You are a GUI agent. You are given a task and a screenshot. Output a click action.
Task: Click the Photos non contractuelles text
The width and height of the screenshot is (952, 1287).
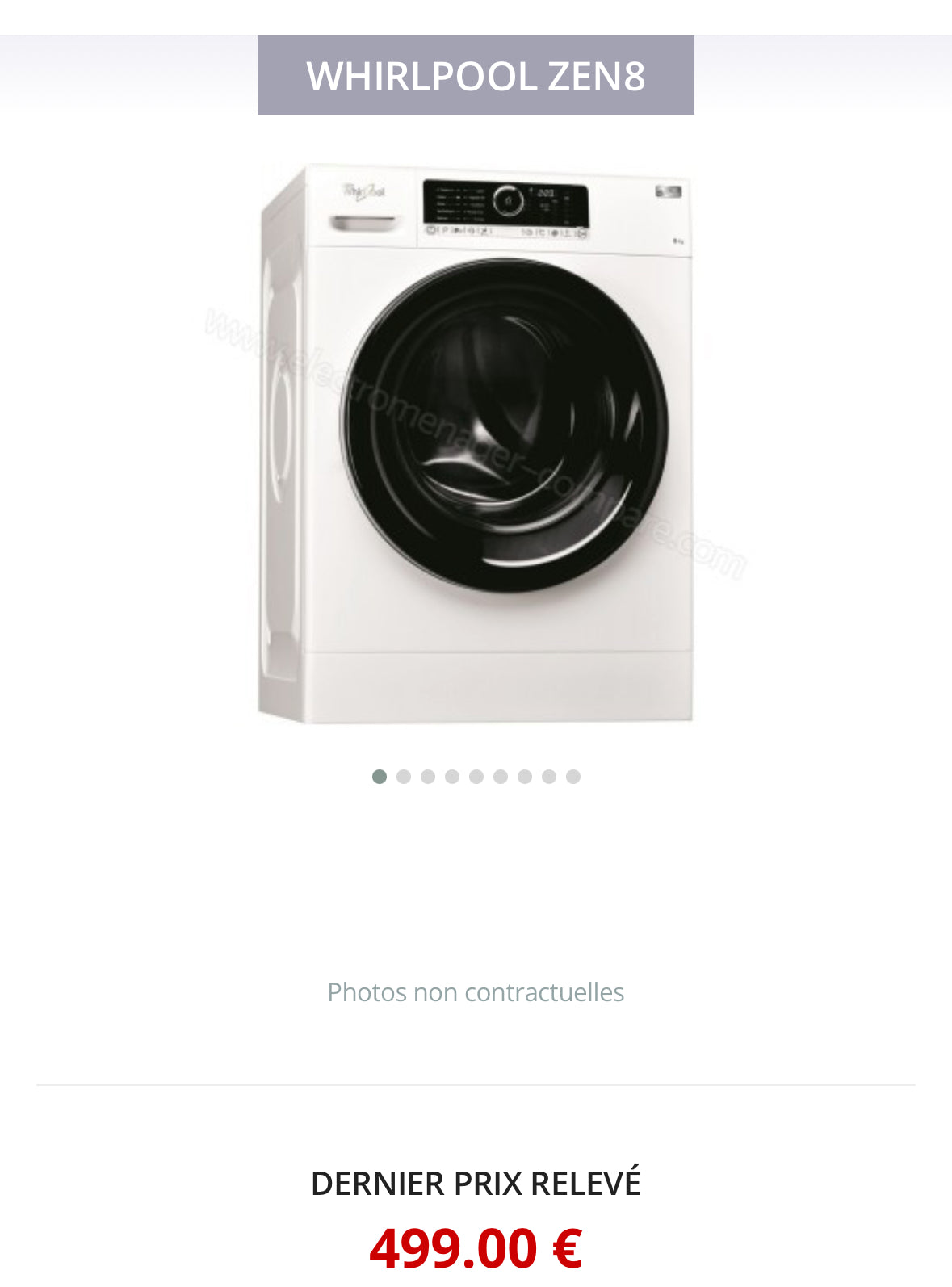pos(476,991)
